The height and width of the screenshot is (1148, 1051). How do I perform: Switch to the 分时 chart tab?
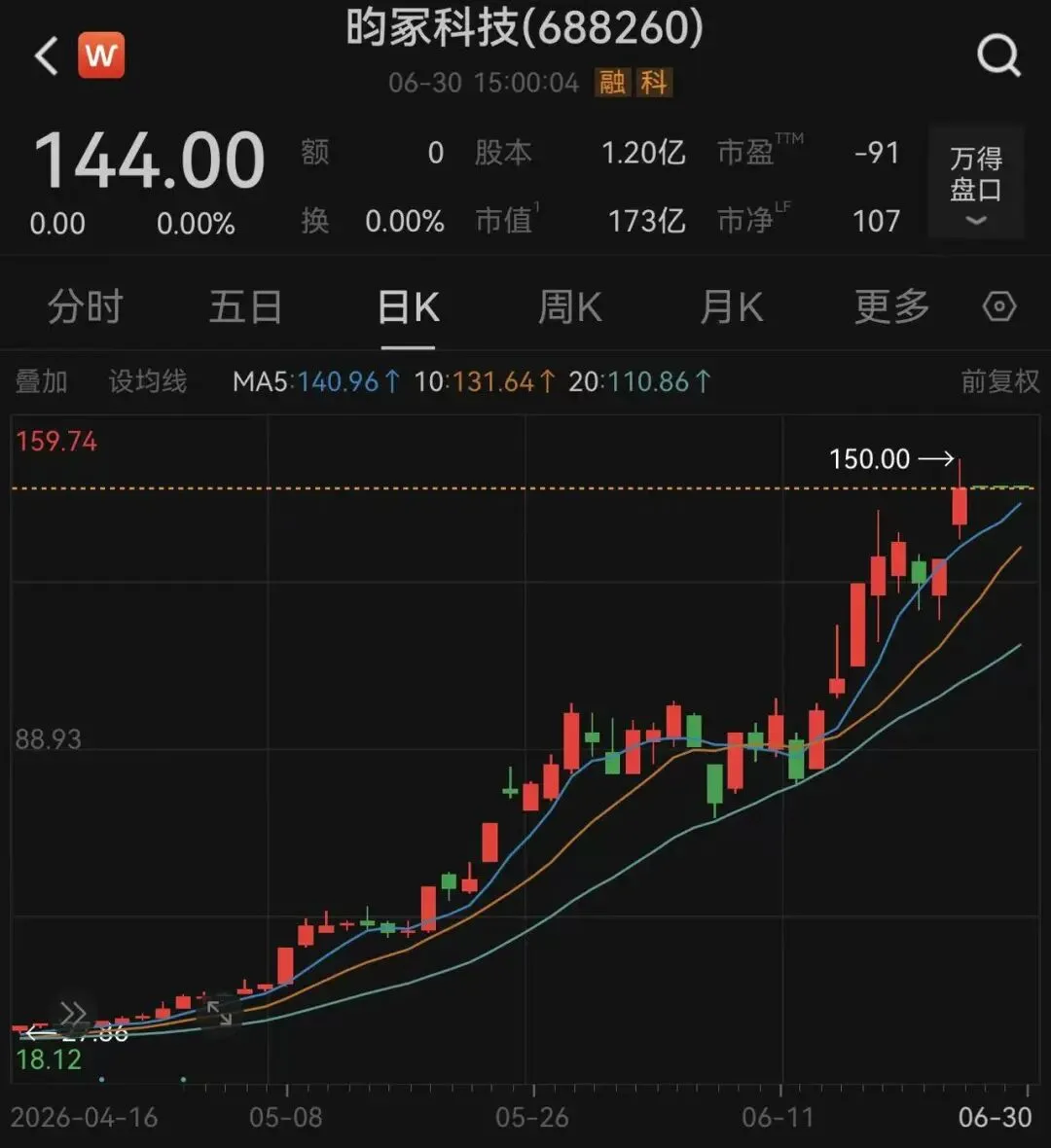(x=85, y=306)
